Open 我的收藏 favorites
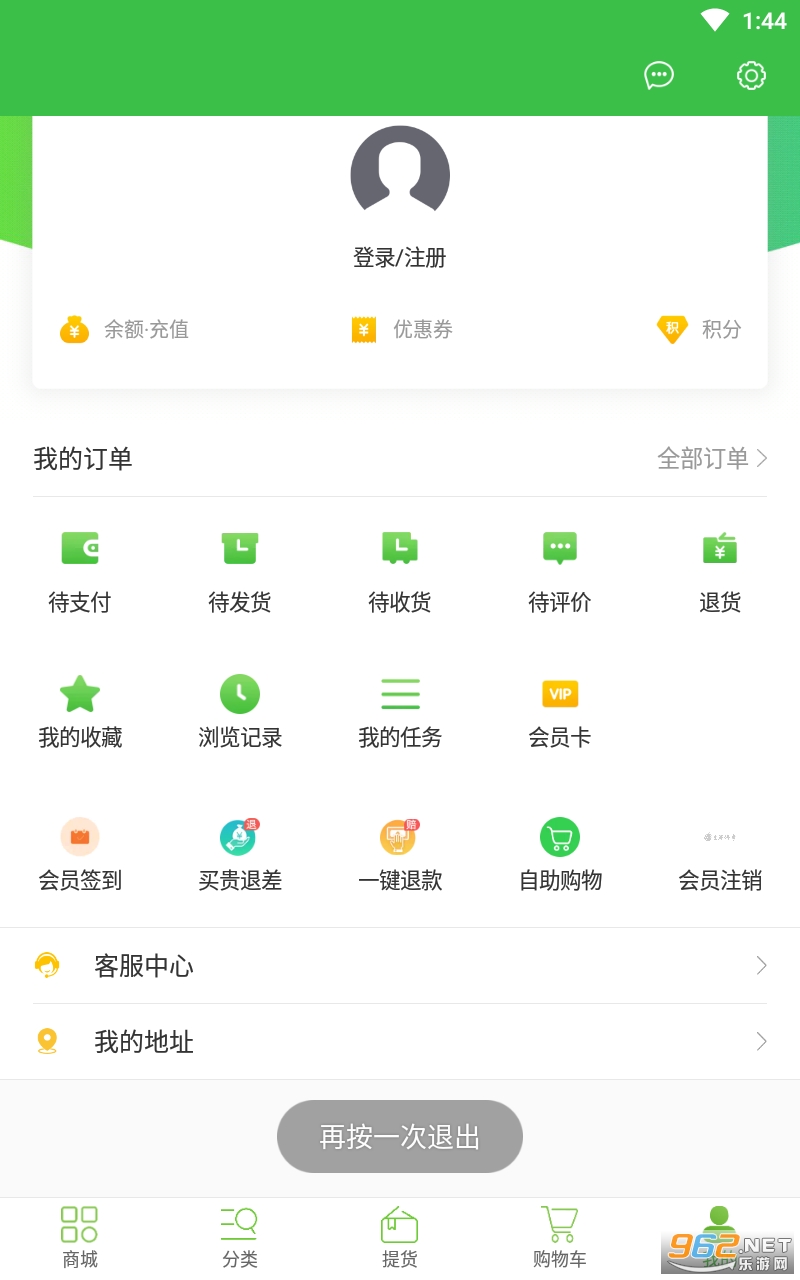Viewport: 800px width, 1280px height. tap(80, 710)
